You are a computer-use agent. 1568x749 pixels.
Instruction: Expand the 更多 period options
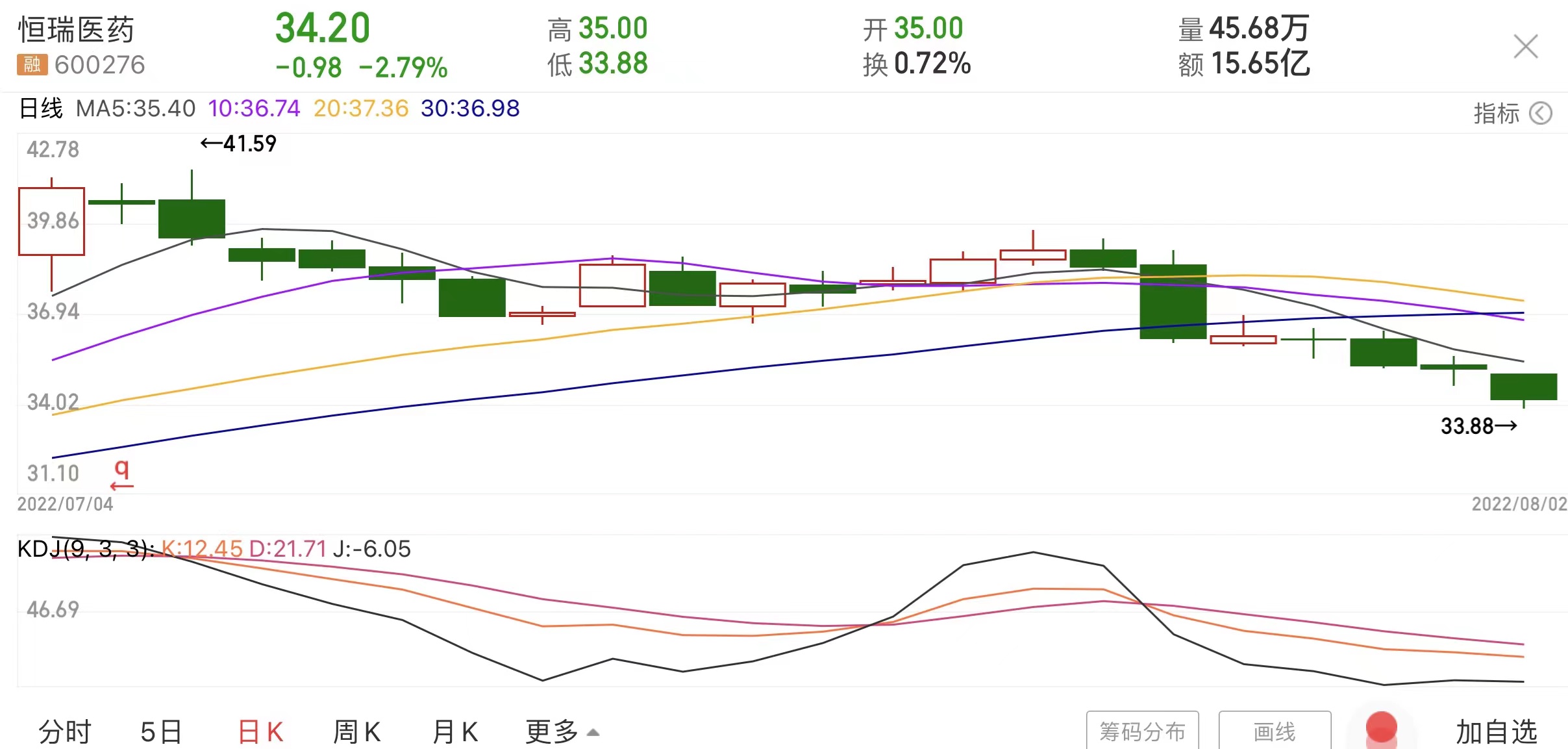[562, 732]
